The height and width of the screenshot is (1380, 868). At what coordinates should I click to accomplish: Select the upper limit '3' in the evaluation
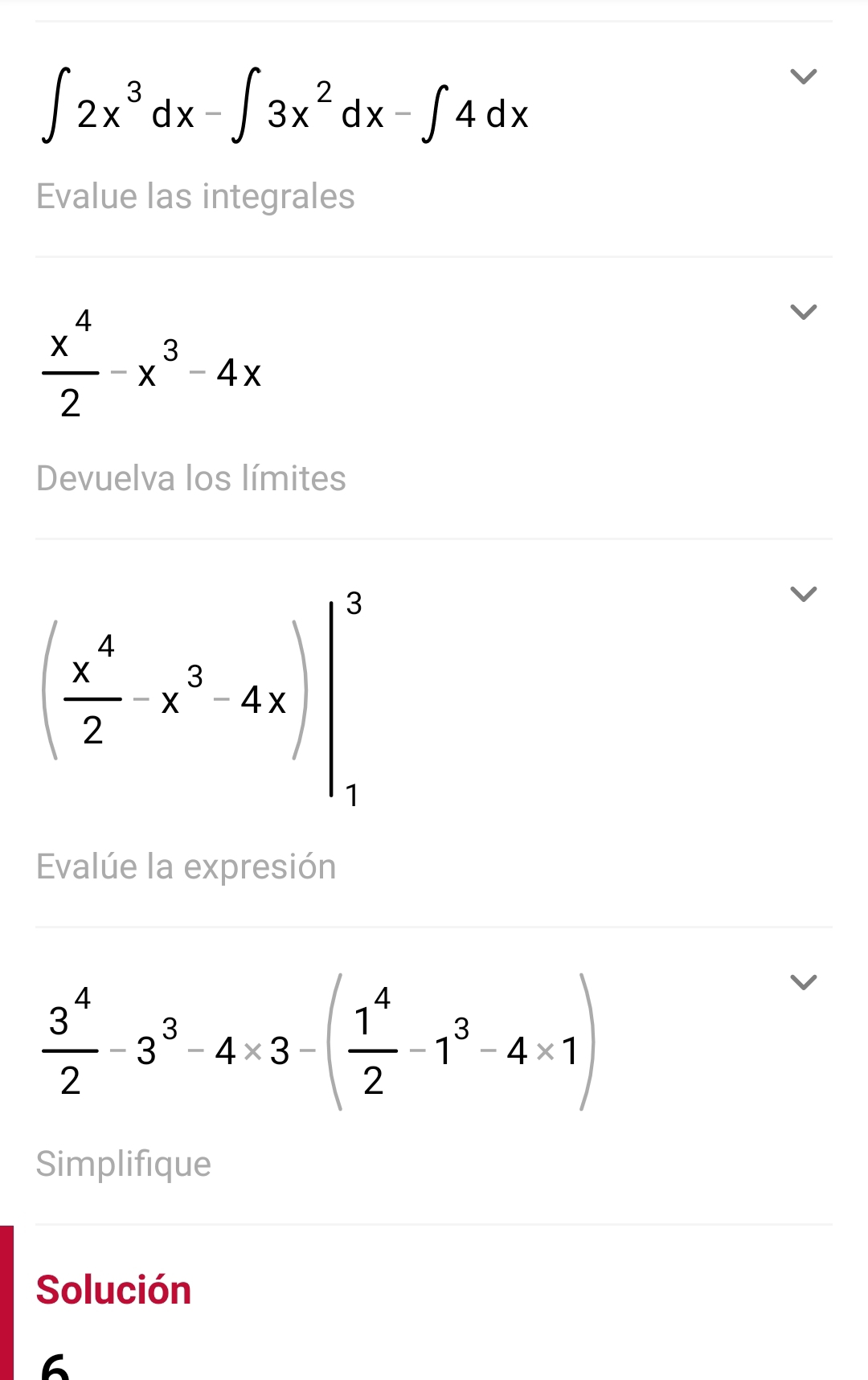(x=353, y=603)
